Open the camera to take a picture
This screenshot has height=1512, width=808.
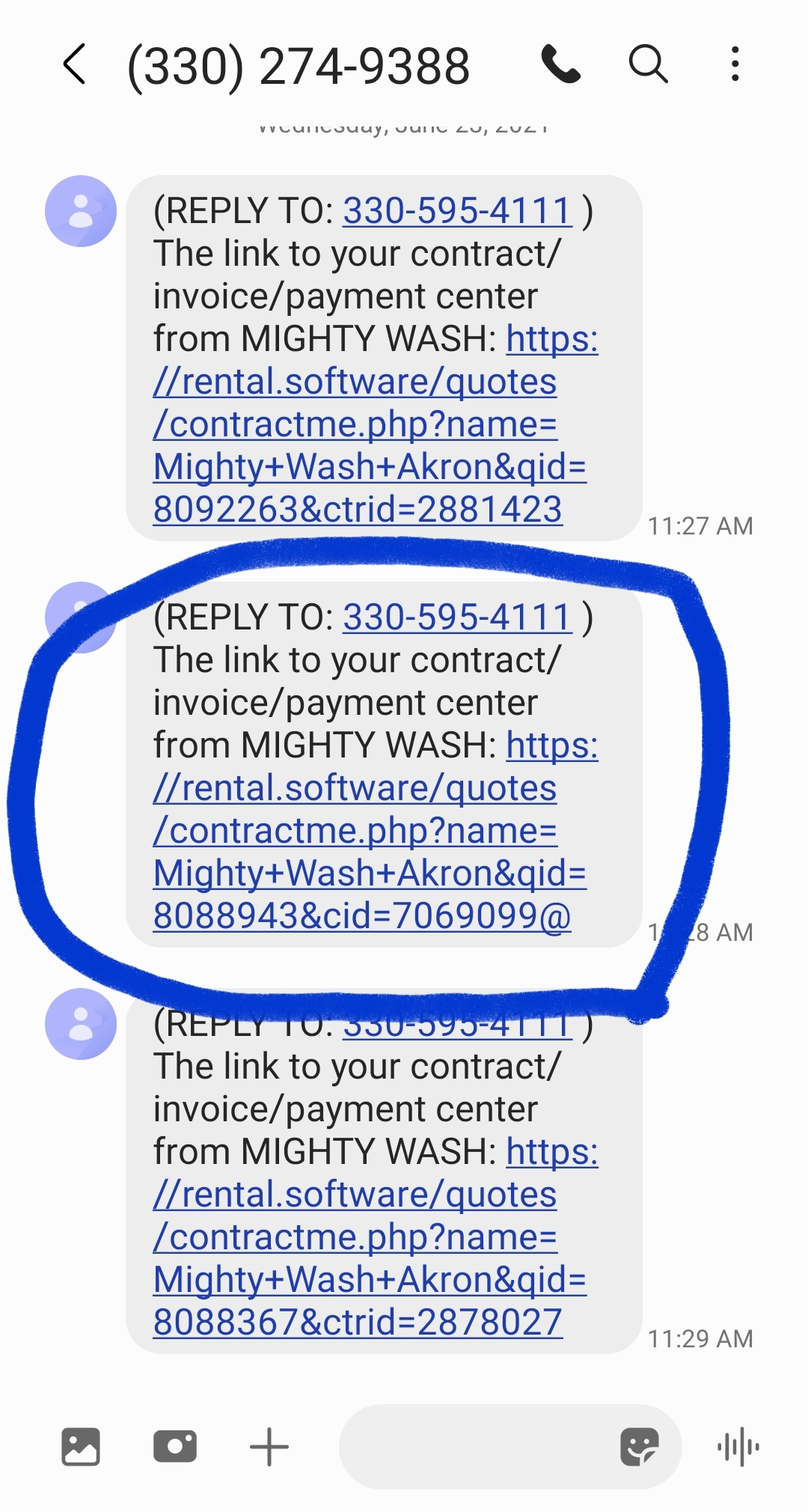click(175, 1446)
